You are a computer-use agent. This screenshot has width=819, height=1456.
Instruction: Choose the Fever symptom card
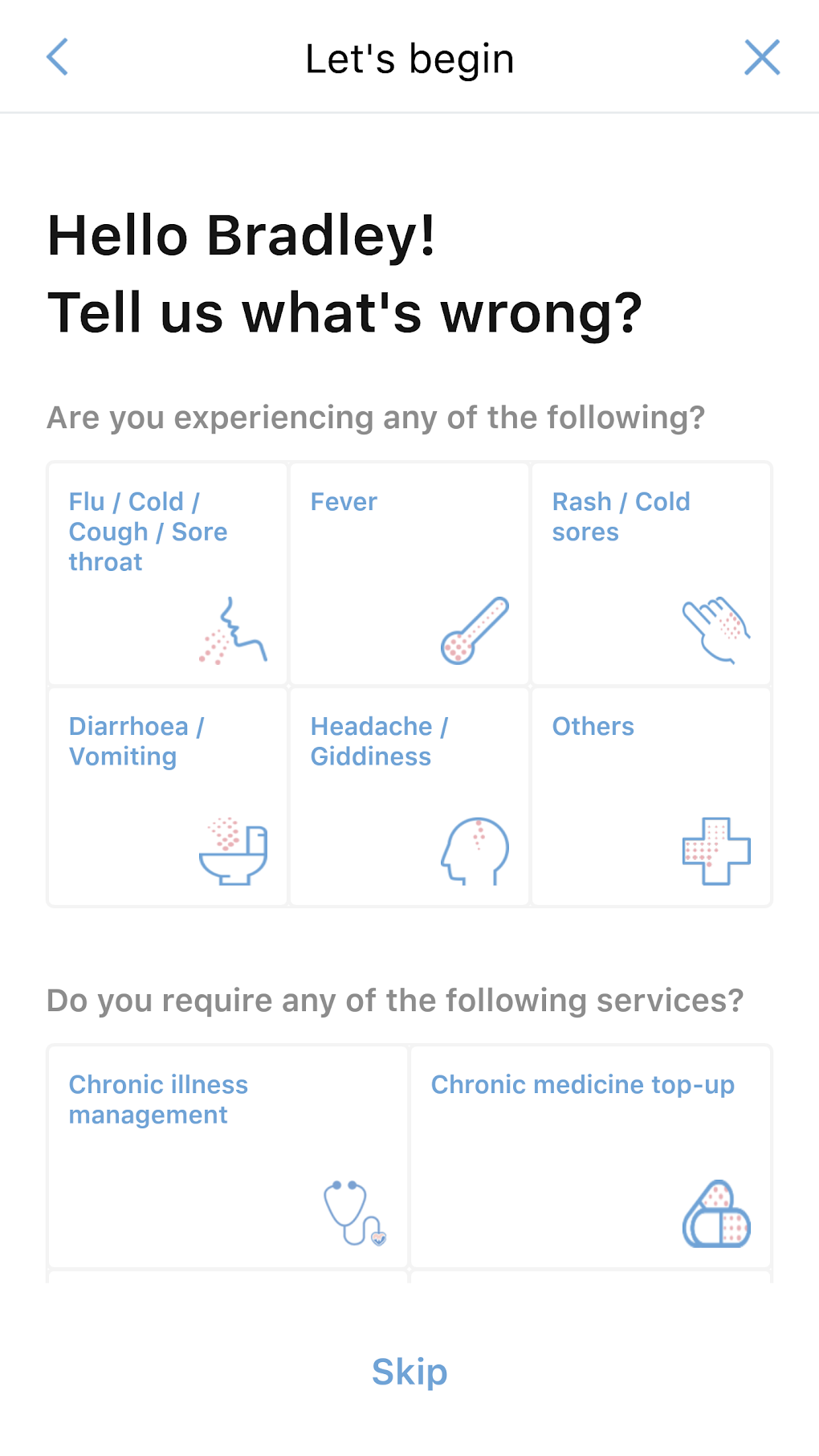[409, 573]
